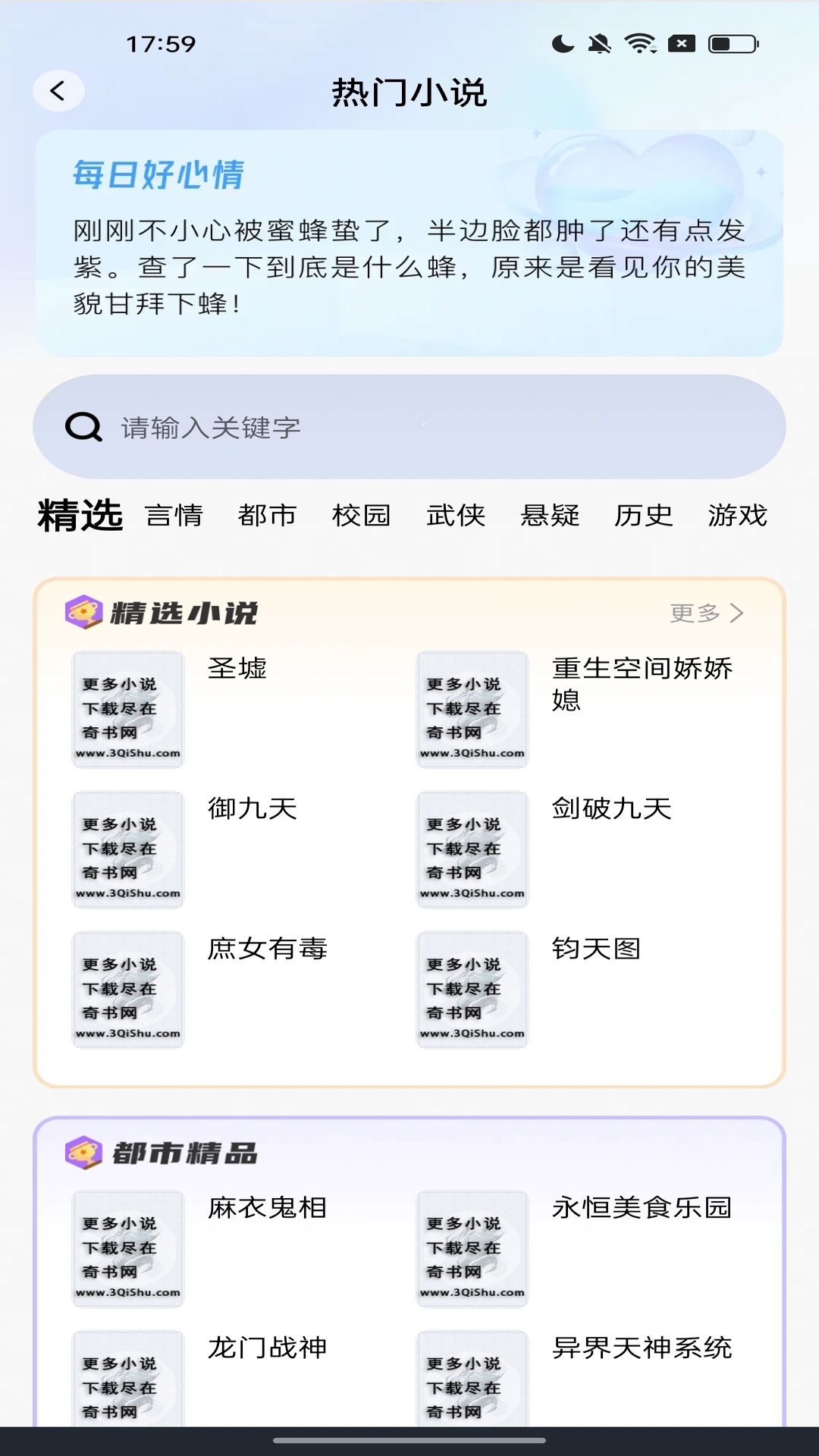Open the 圣墟 book cover
This screenshot has width=819, height=1456.
[127, 709]
